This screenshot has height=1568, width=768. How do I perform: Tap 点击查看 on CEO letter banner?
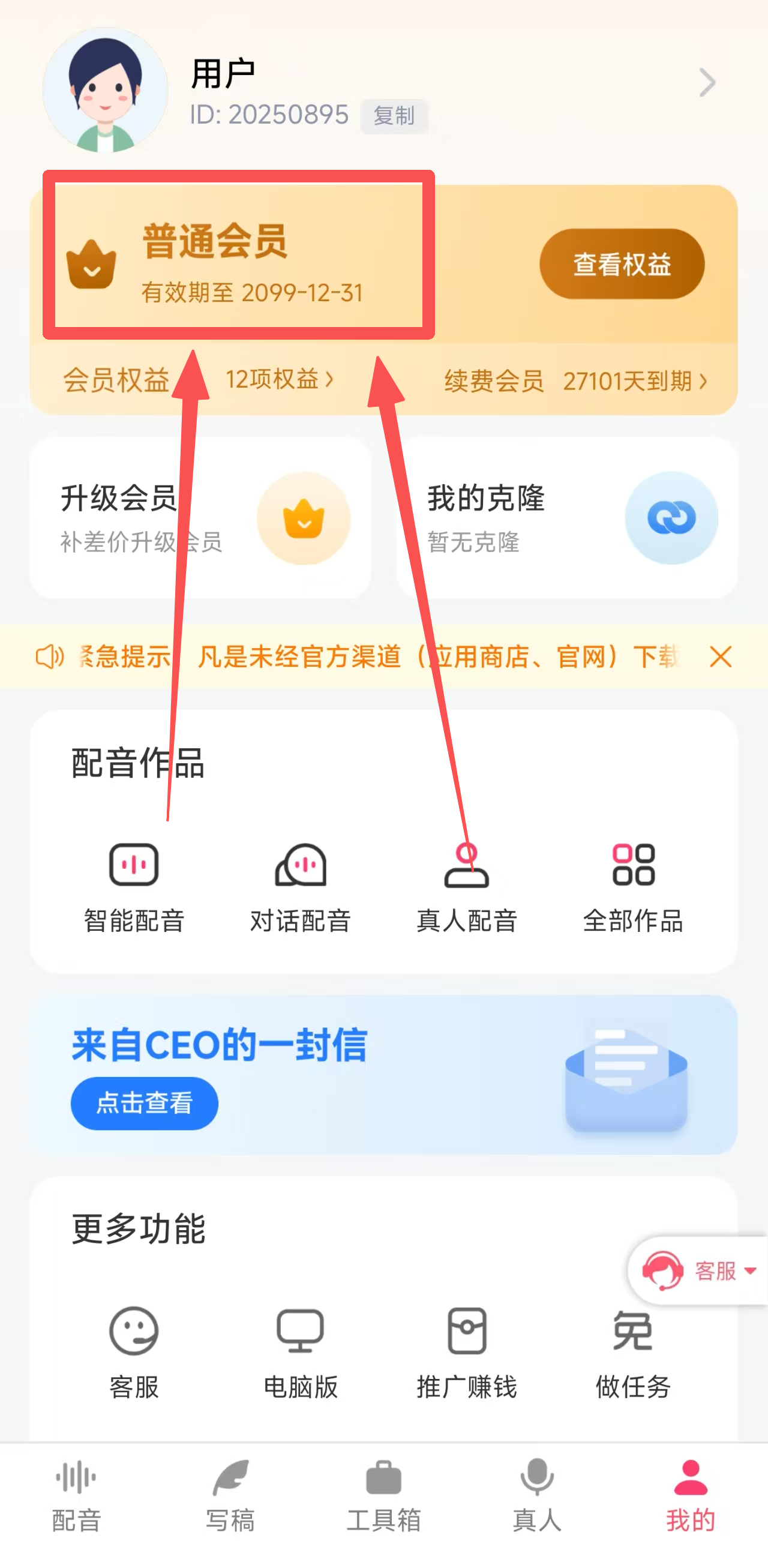(144, 1103)
